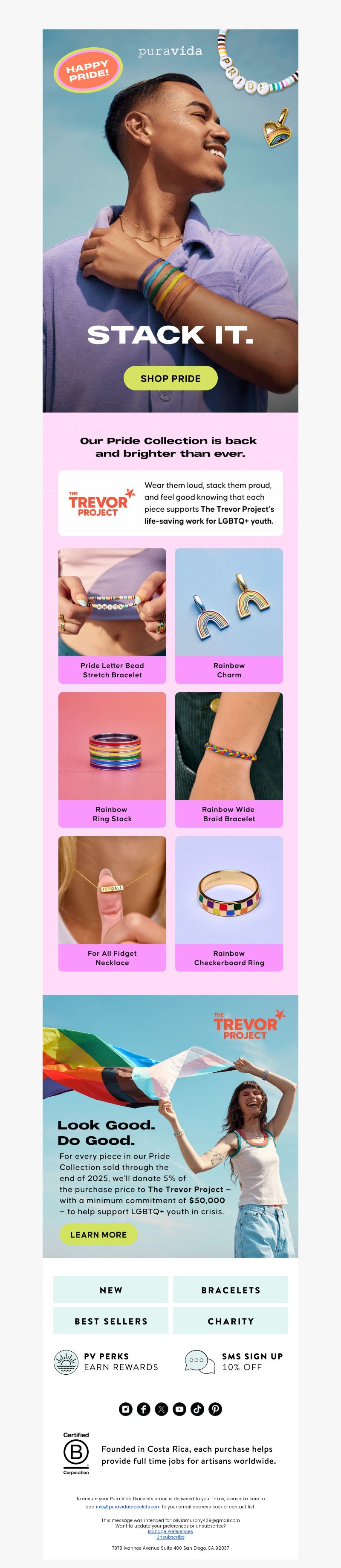Tap the SHOP PRIDE button
This screenshot has height=1568, width=341.
(x=170, y=378)
